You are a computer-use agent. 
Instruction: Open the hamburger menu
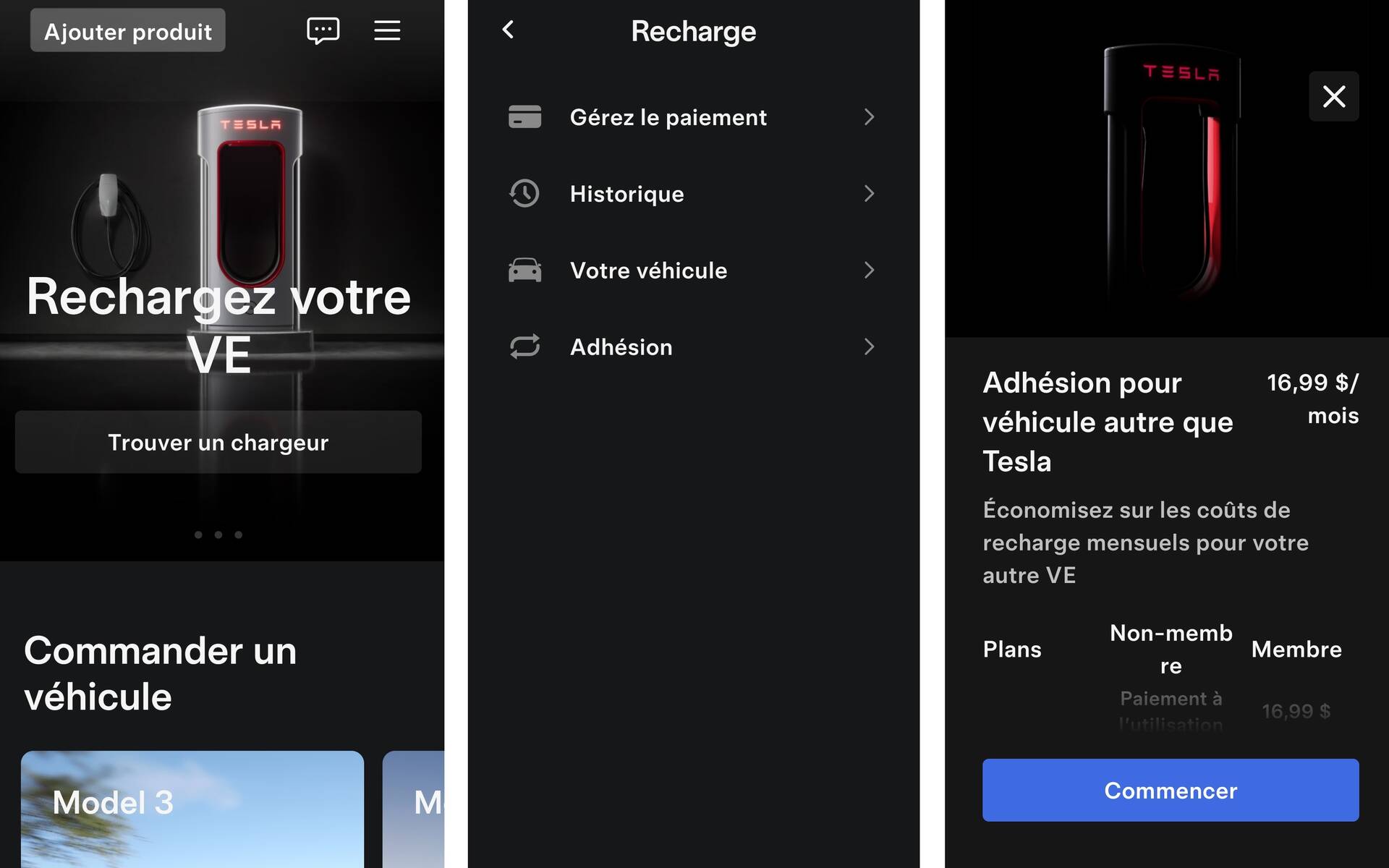(387, 30)
